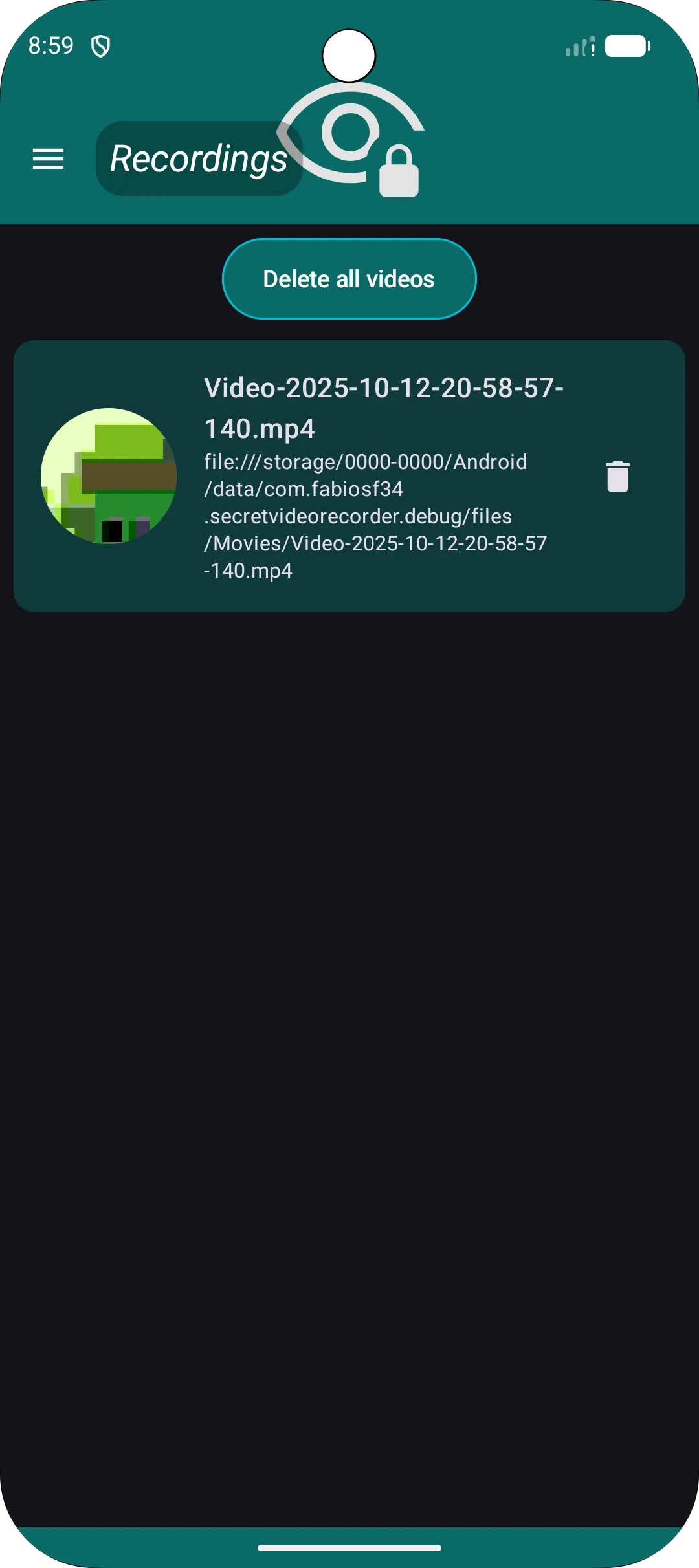Select the recording card for the mp4 video
Screen dimensions: 699x1568
(x=349, y=475)
